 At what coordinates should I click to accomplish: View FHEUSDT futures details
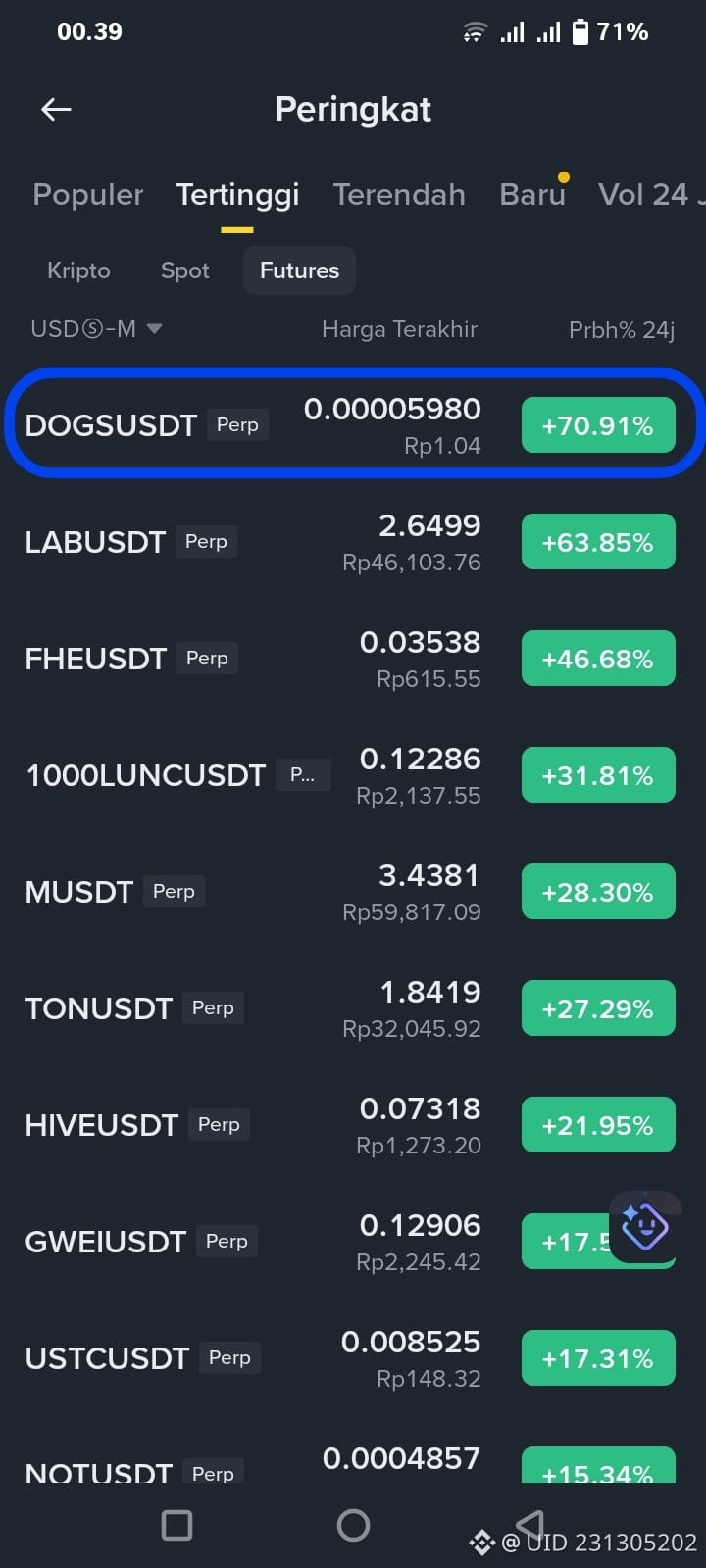[353, 659]
